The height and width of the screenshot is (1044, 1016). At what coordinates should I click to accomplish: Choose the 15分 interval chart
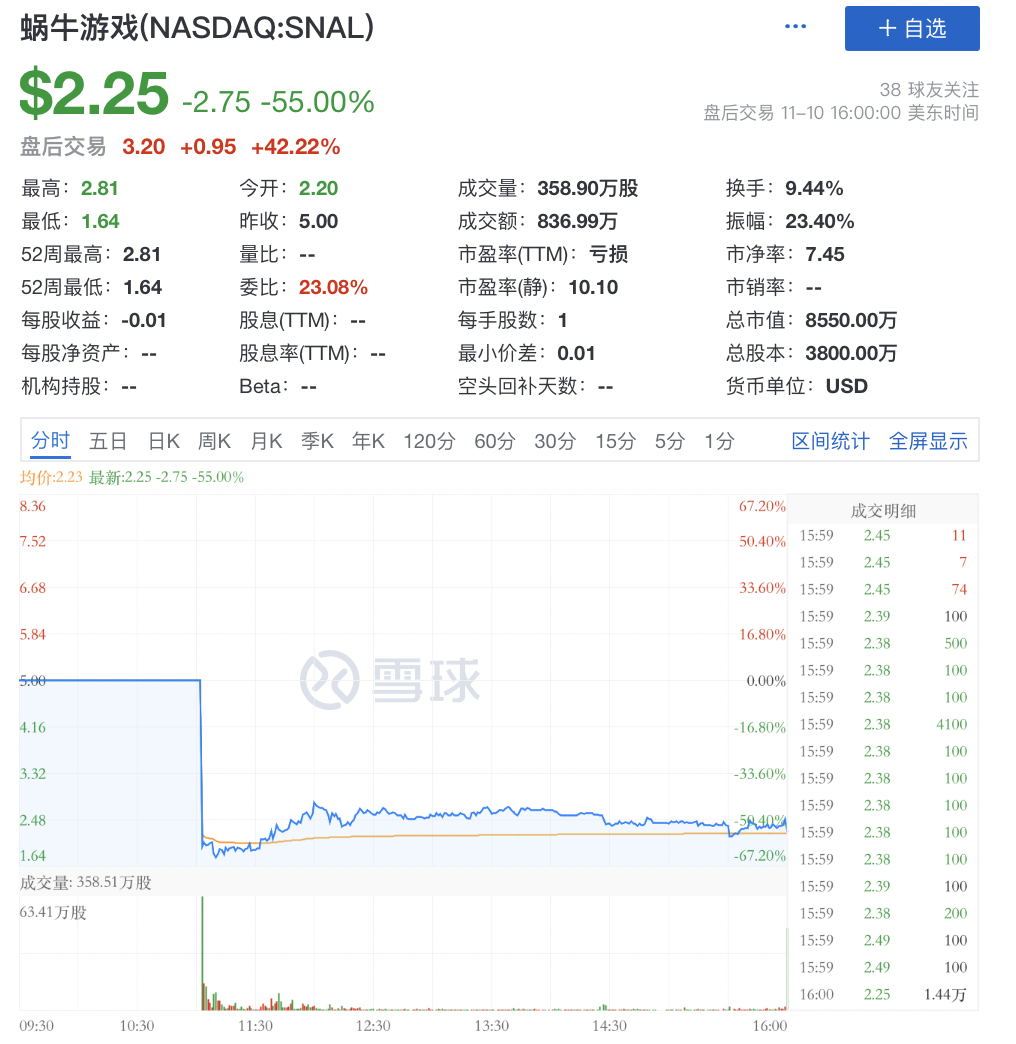615,441
